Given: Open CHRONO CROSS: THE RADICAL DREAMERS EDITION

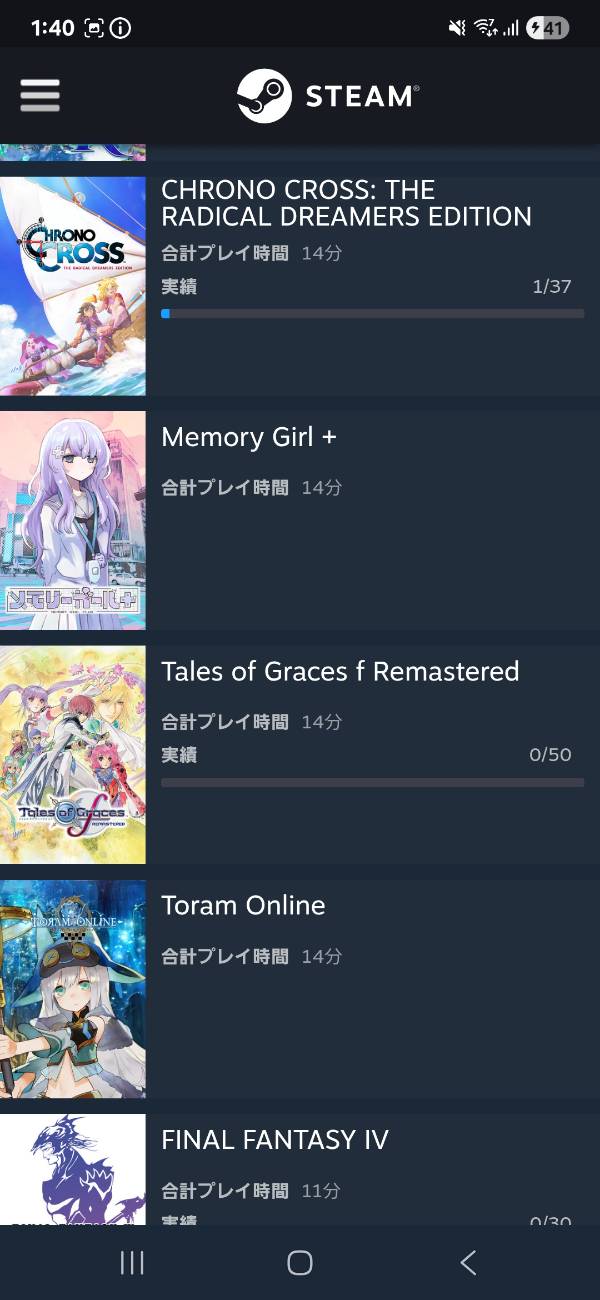Looking at the screenshot, I should click(346, 203).
